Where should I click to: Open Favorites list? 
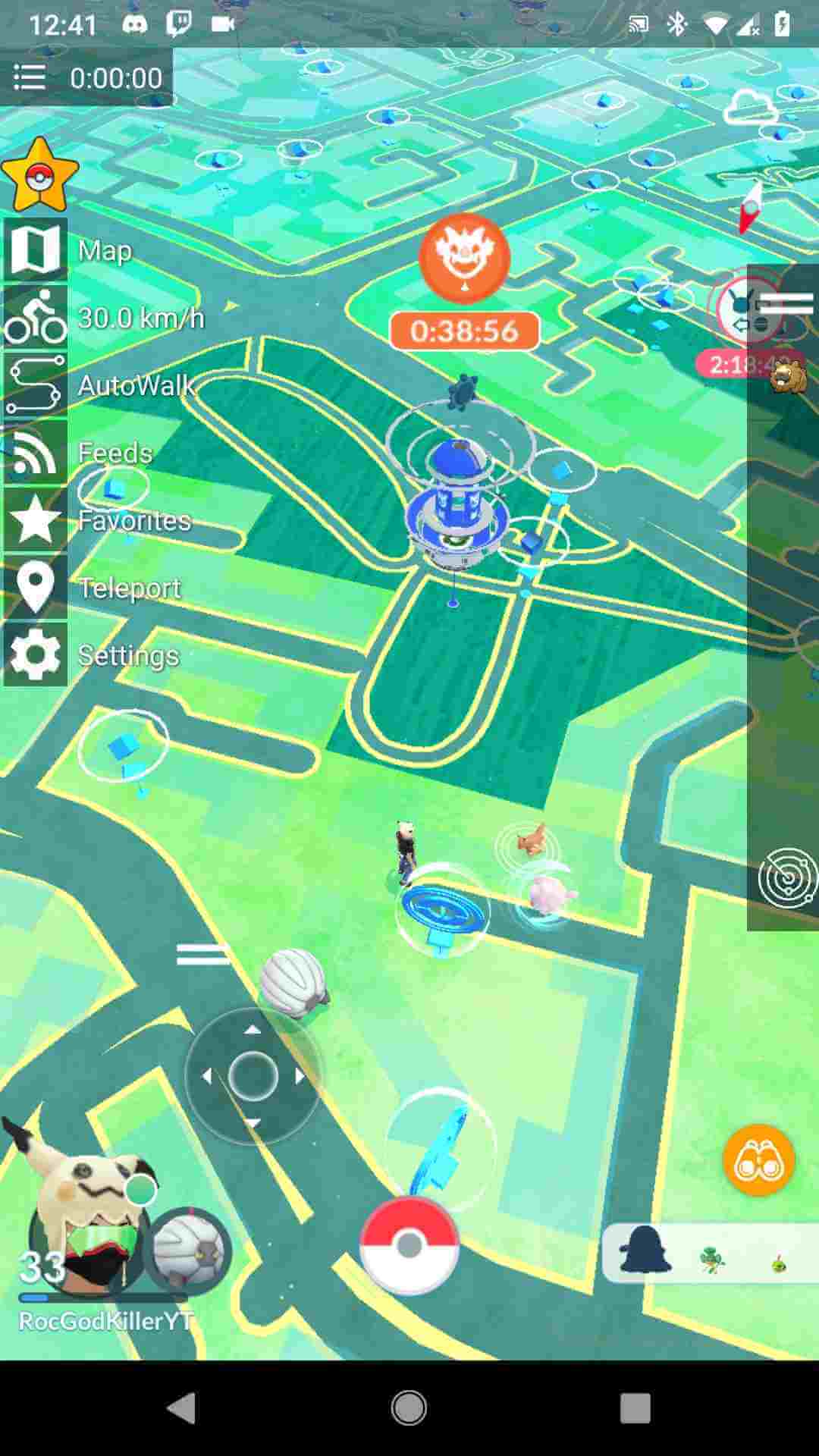click(x=35, y=520)
